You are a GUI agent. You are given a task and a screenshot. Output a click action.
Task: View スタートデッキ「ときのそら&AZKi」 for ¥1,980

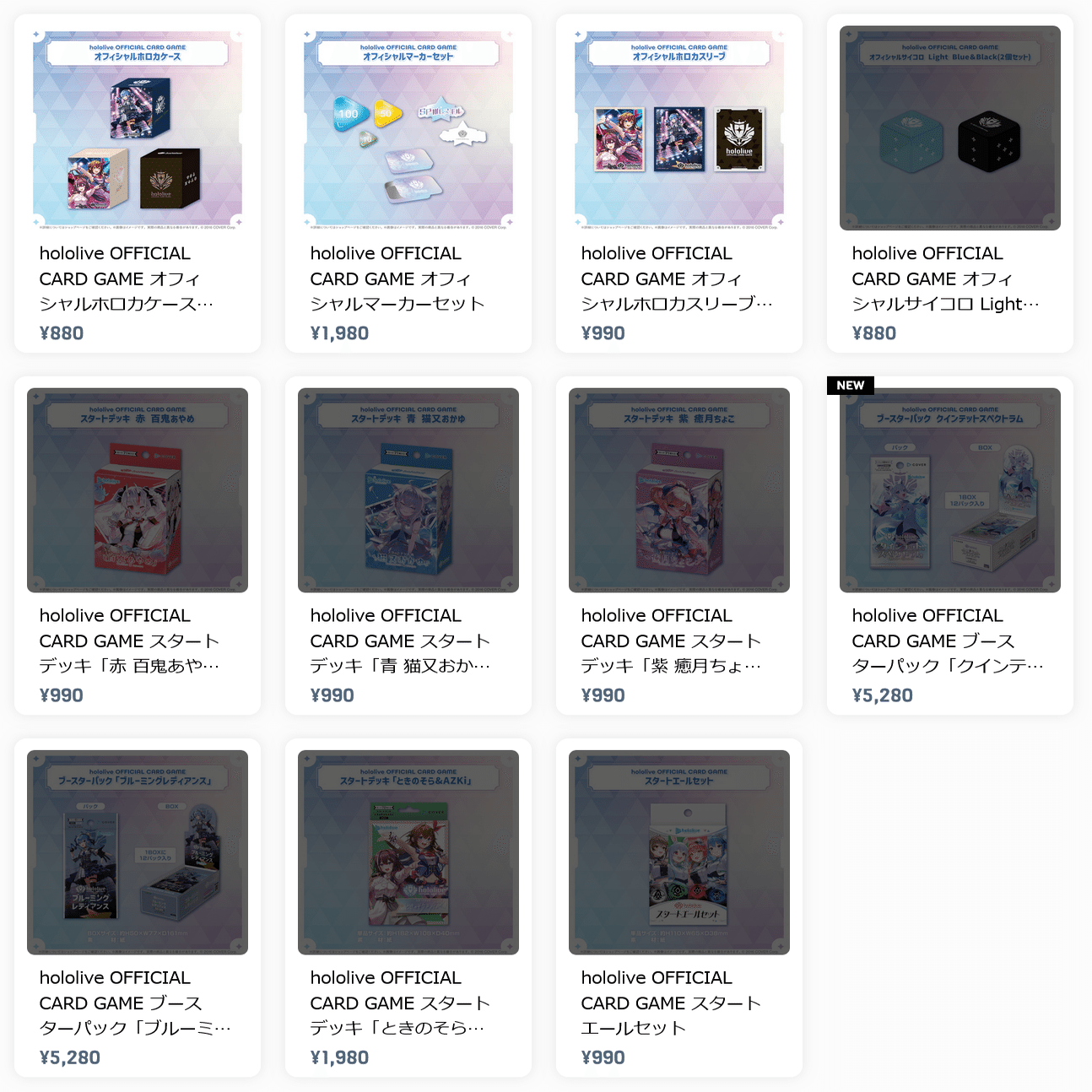point(408,852)
